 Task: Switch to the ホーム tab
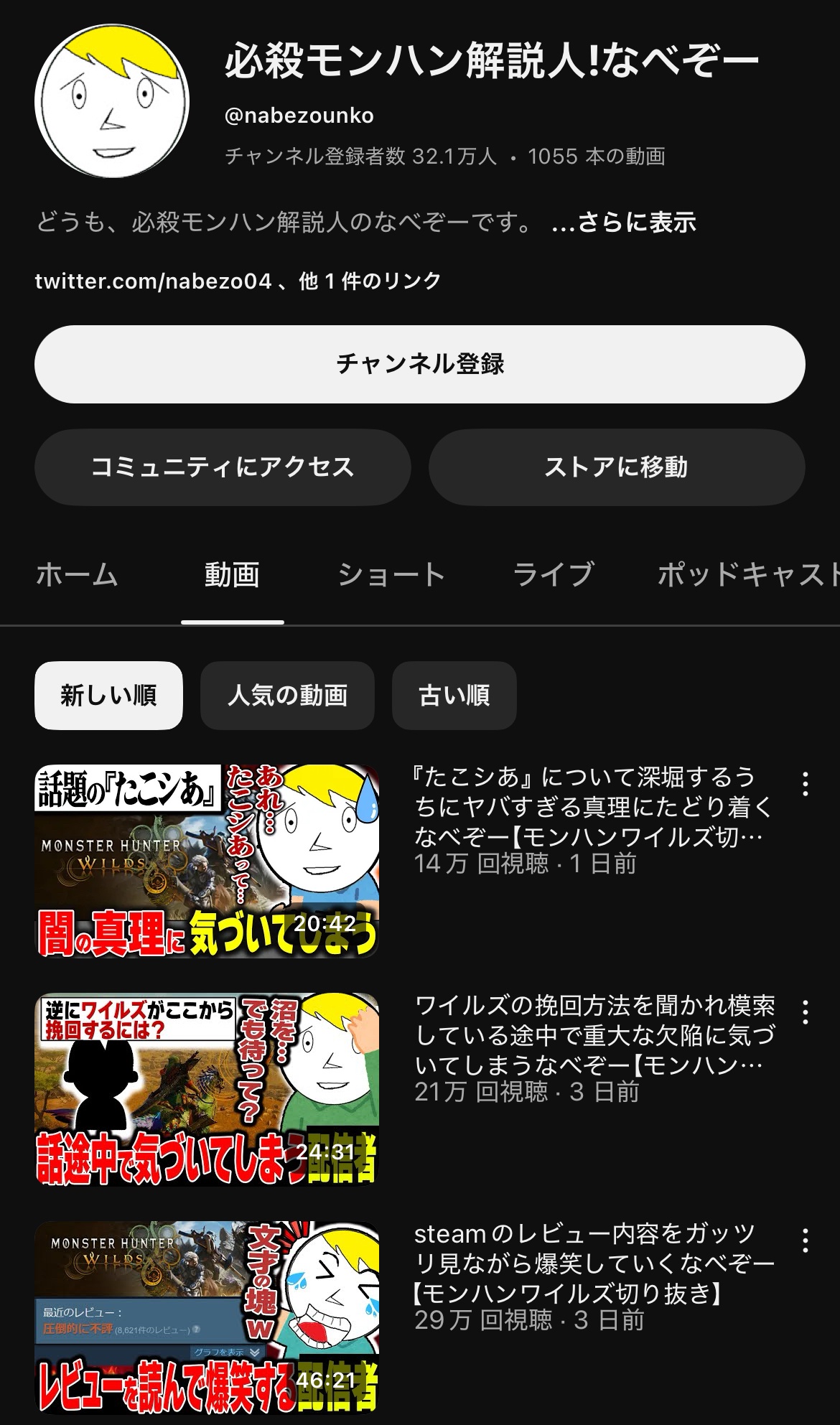tap(77, 574)
